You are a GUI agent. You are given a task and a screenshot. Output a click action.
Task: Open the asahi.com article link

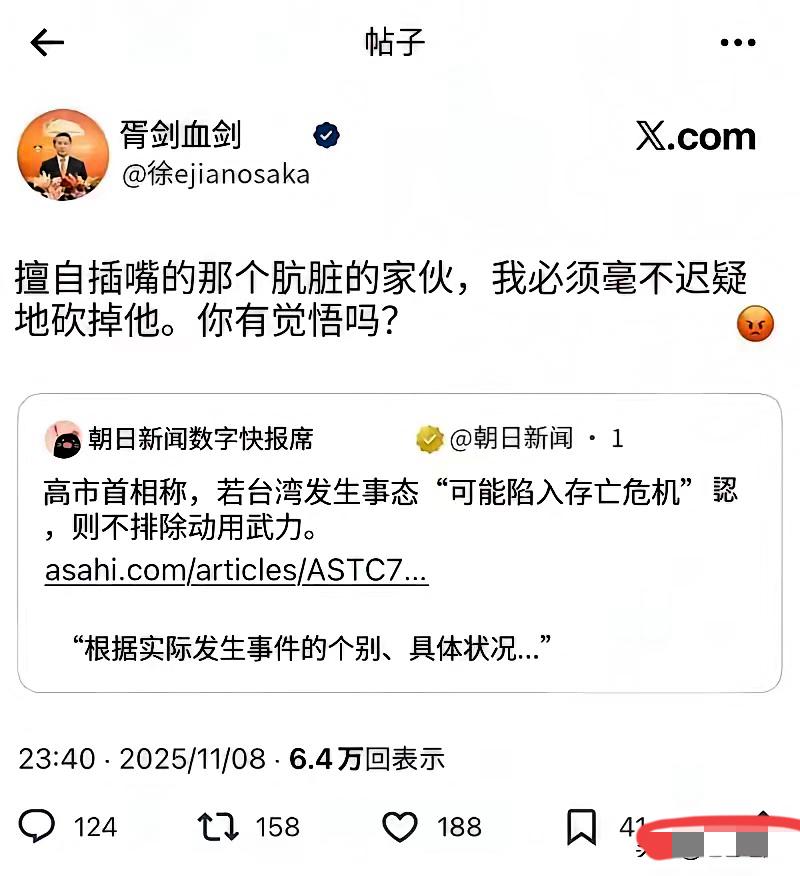236,572
